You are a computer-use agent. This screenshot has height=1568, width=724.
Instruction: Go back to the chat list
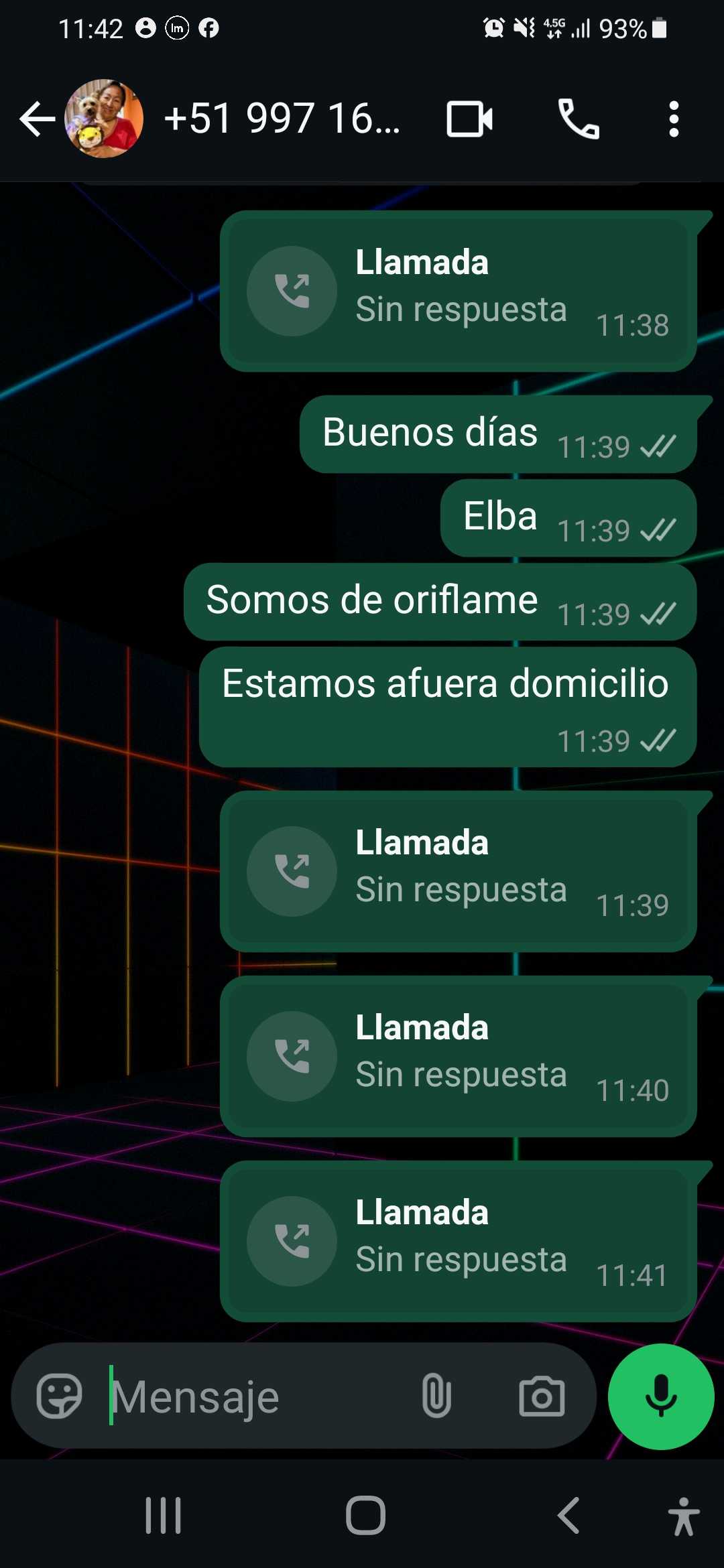(x=36, y=119)
